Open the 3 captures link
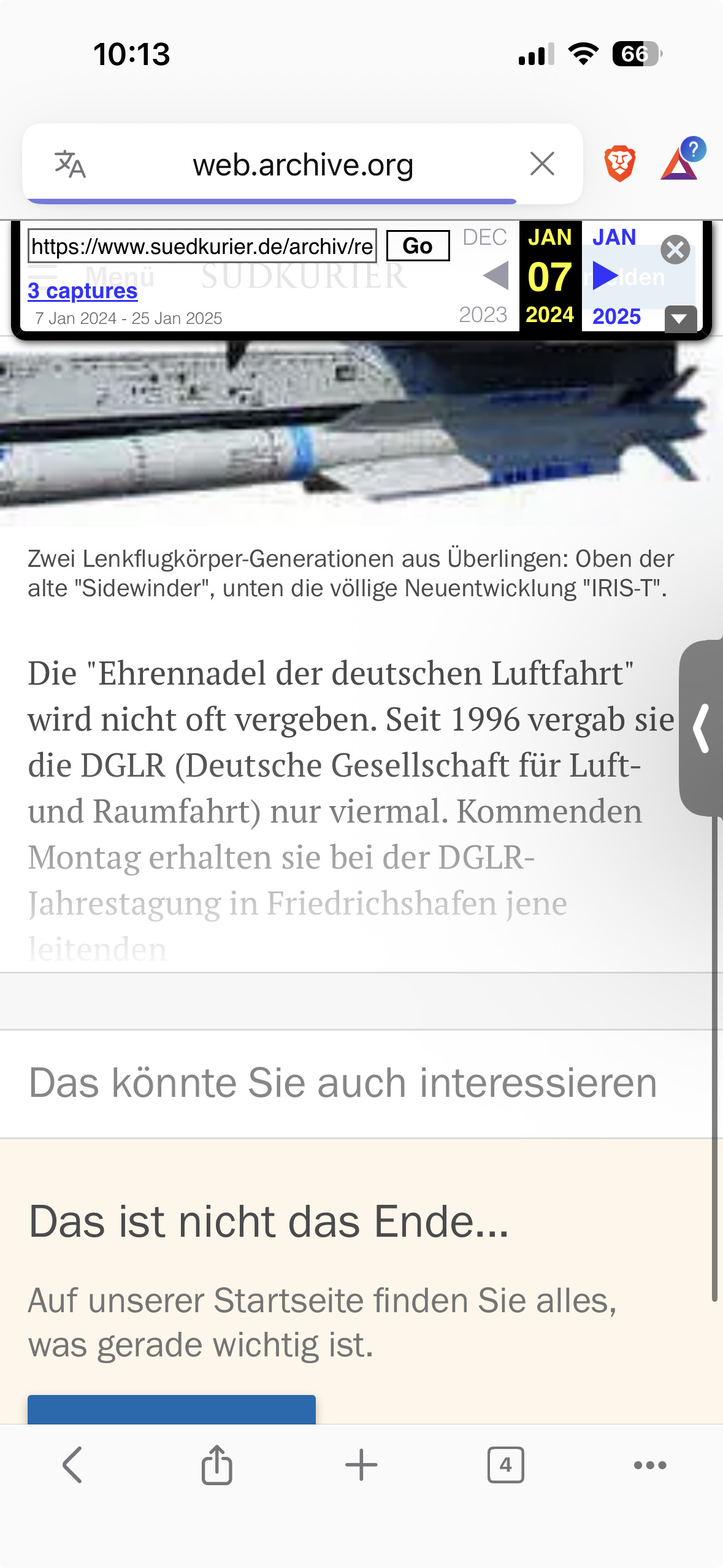723x1568 pixels. pyautogui.click(x=83, y=291)
